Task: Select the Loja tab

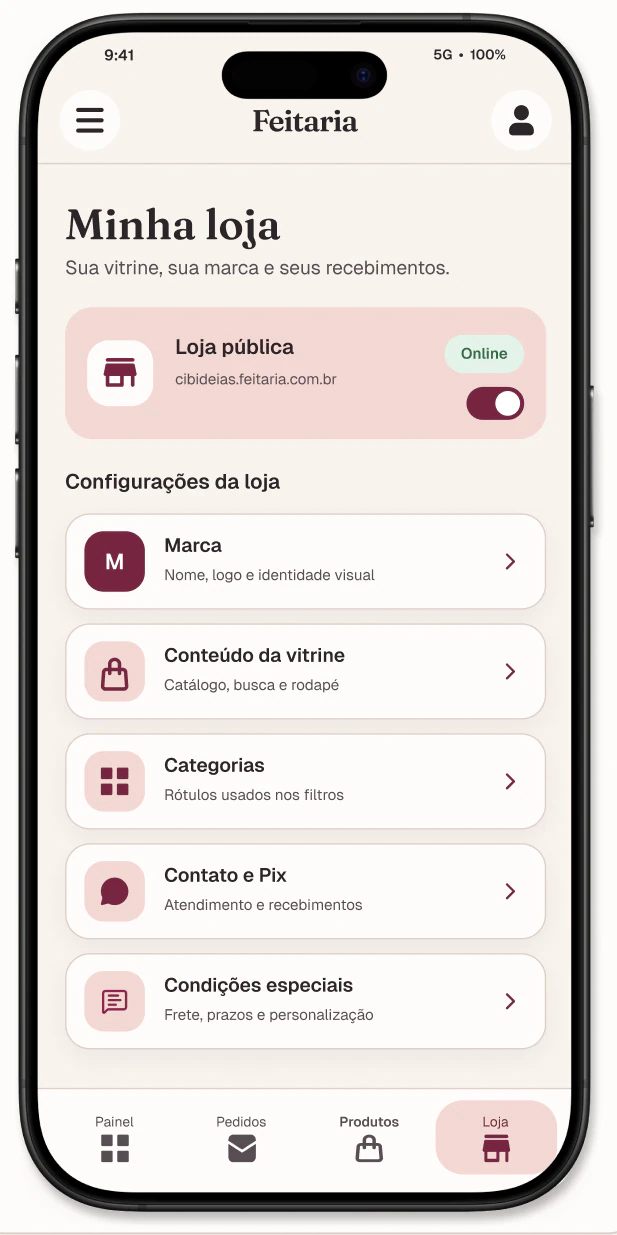Action: 496,1138
